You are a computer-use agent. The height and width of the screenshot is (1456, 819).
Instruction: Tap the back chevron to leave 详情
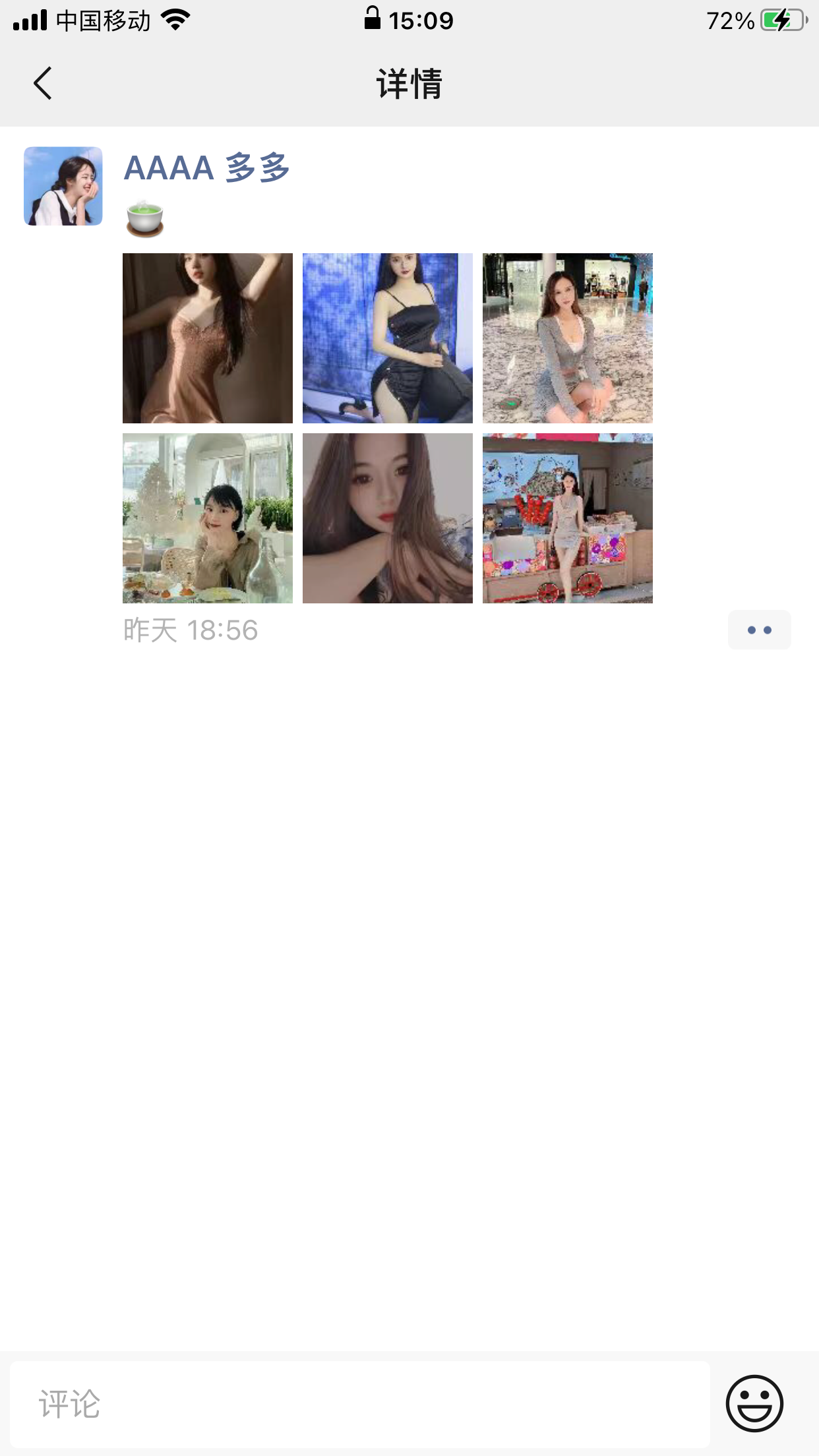(x=42, y=83)
